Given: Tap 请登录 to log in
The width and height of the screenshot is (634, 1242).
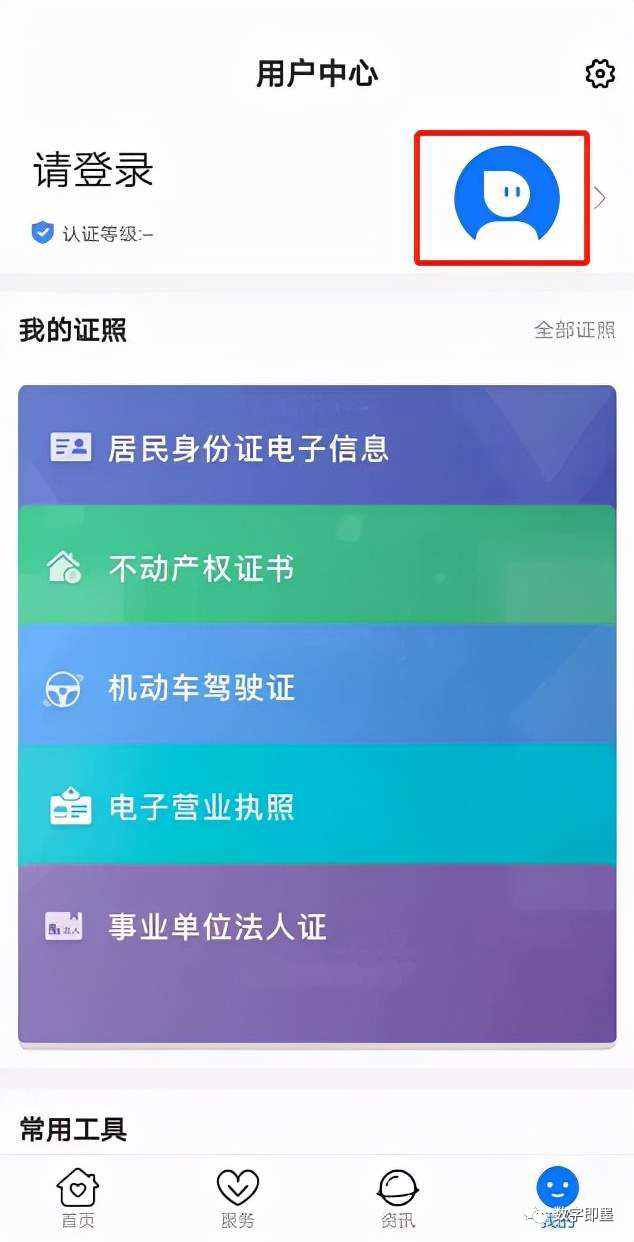Looking at the screenshot, I should (94, 170).
